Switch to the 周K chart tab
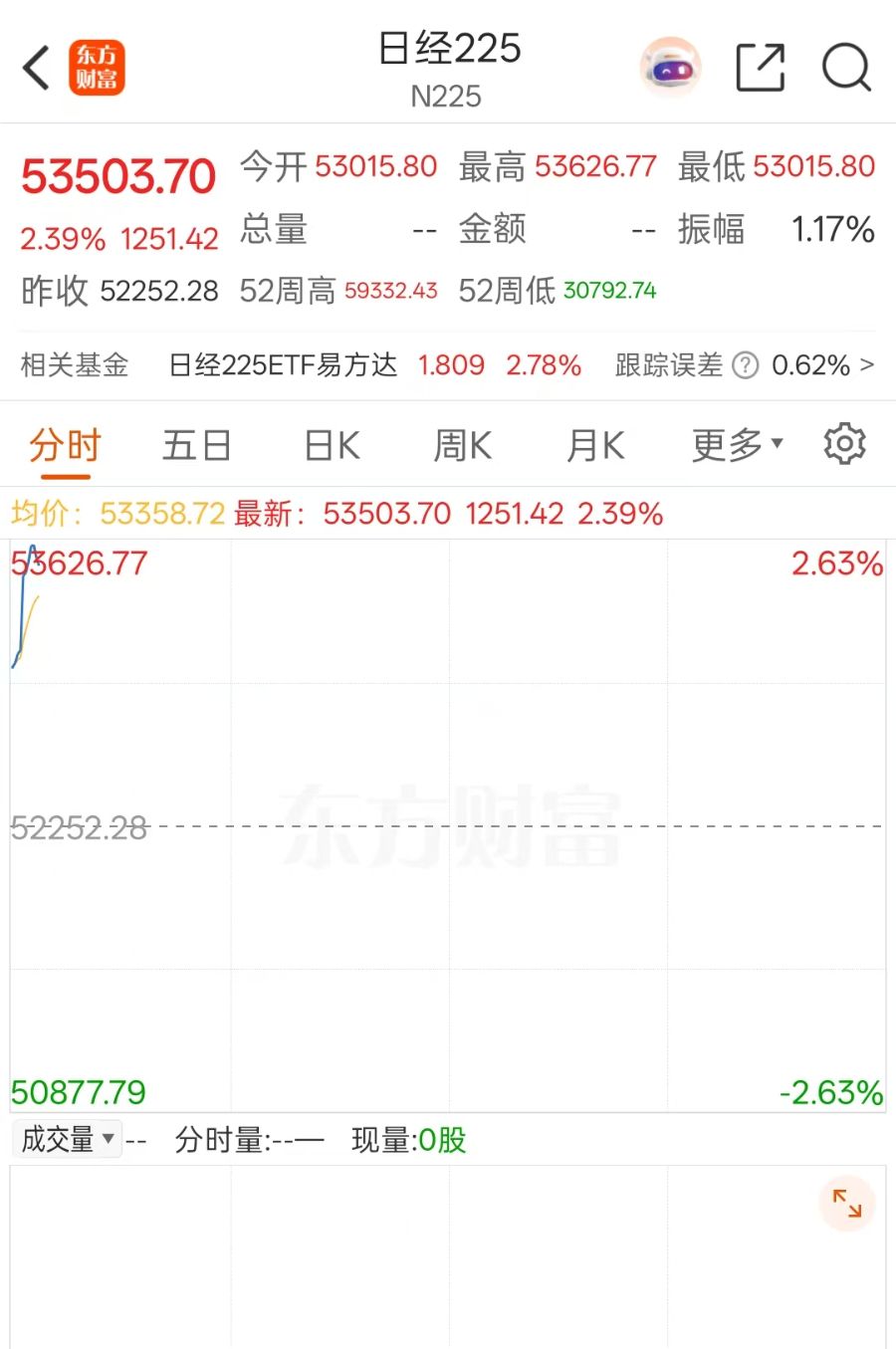 (x=463, y=445)
